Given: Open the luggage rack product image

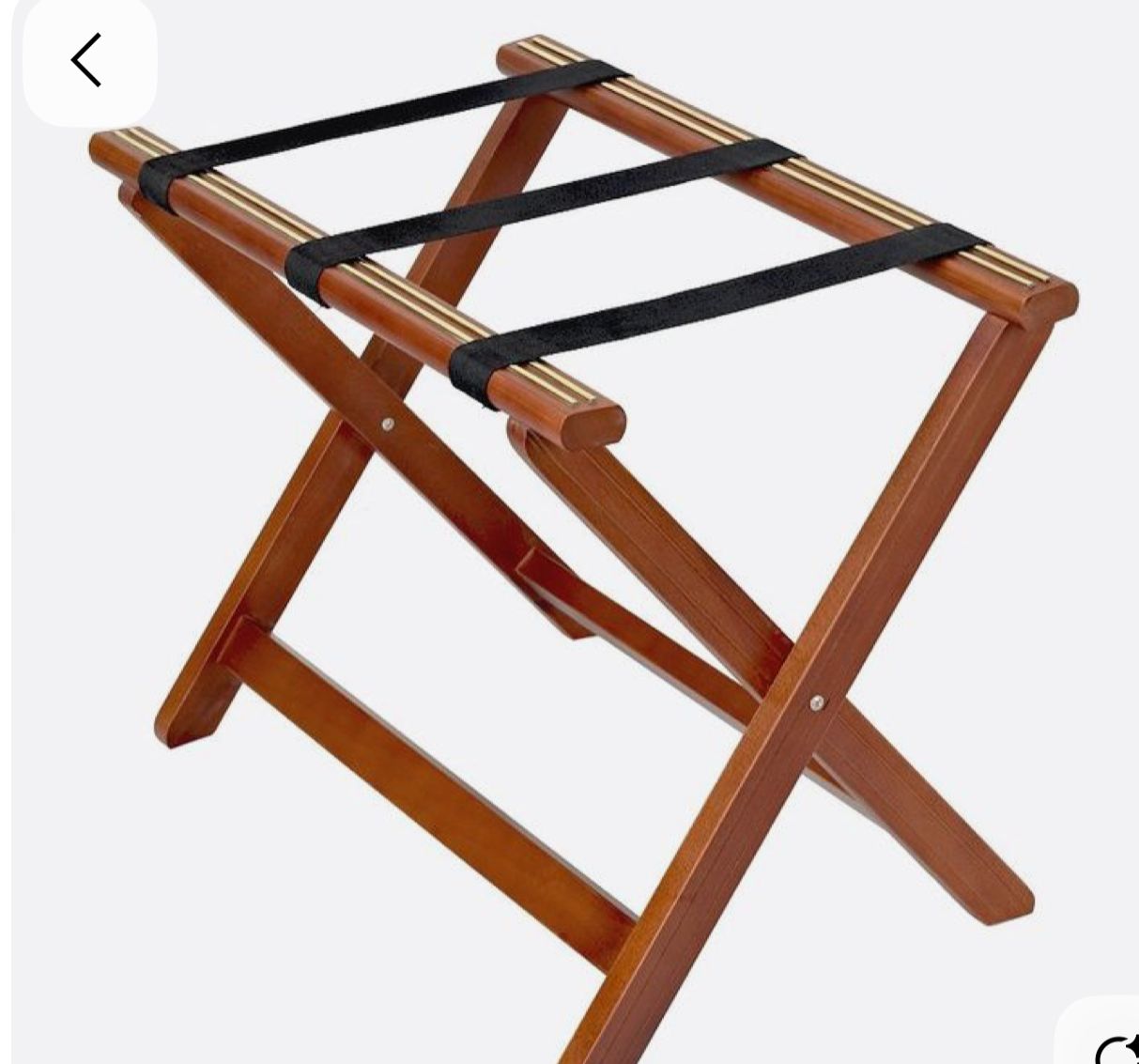Looking at the screenshot, I should pos(582,526).
